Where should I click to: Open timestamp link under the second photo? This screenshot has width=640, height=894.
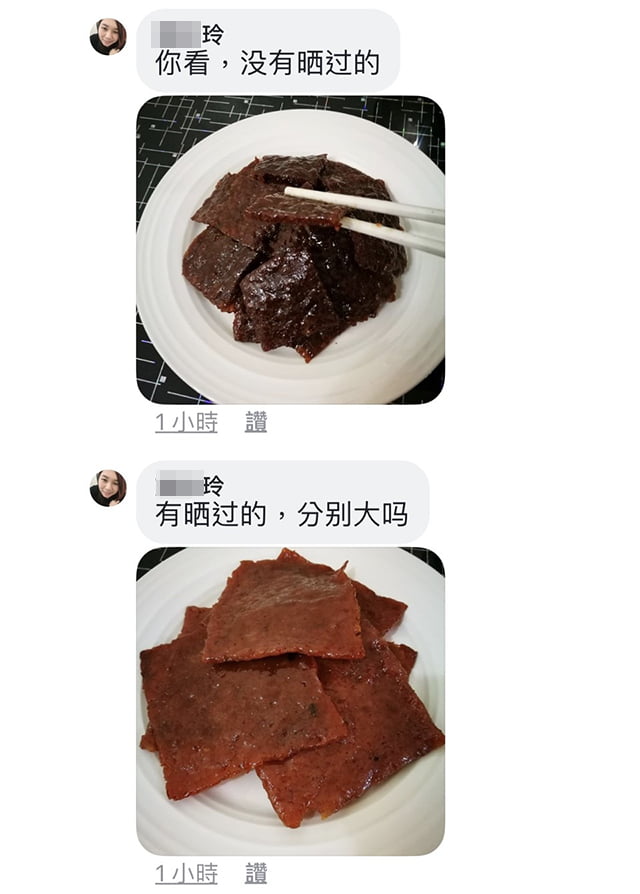(x=186, y=874)
